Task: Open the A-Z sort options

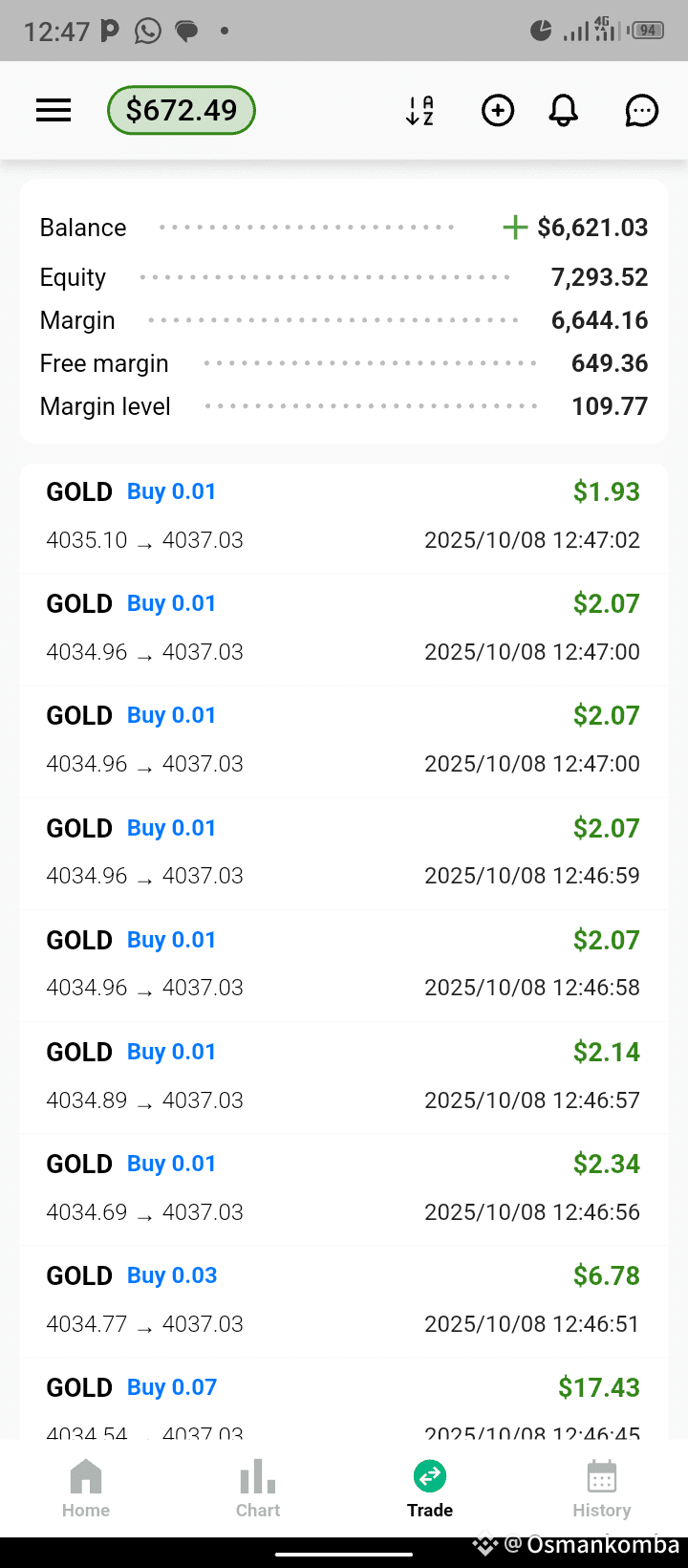Action: pos(420,111)
